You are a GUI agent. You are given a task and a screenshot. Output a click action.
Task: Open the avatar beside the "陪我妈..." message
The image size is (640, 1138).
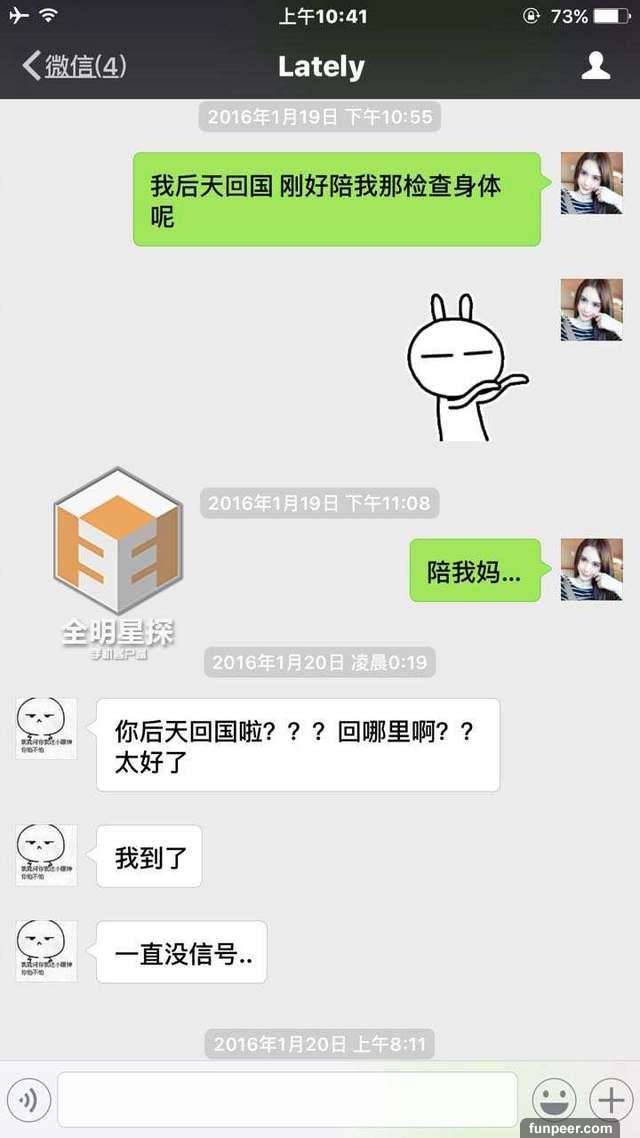pyautogui.click(x=591, y=570)
